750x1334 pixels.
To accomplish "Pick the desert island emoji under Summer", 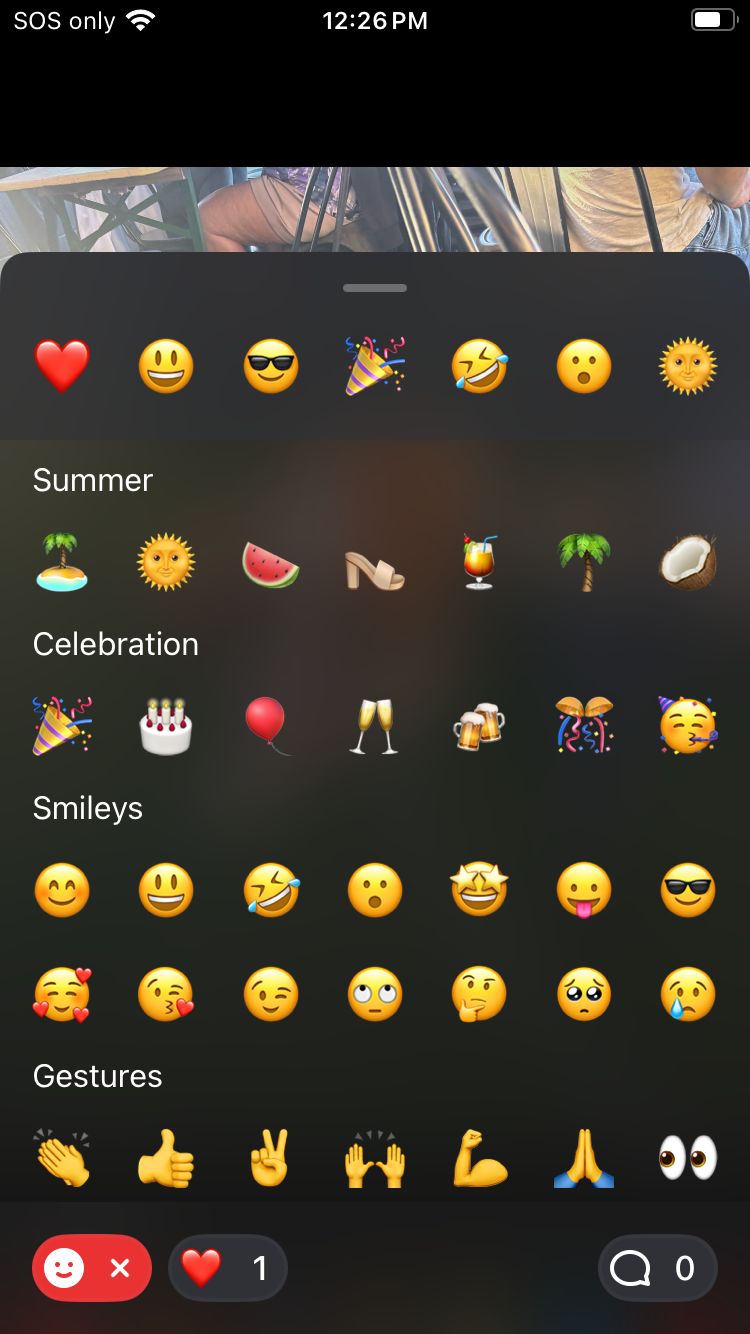I will click(x=62, y=562).
